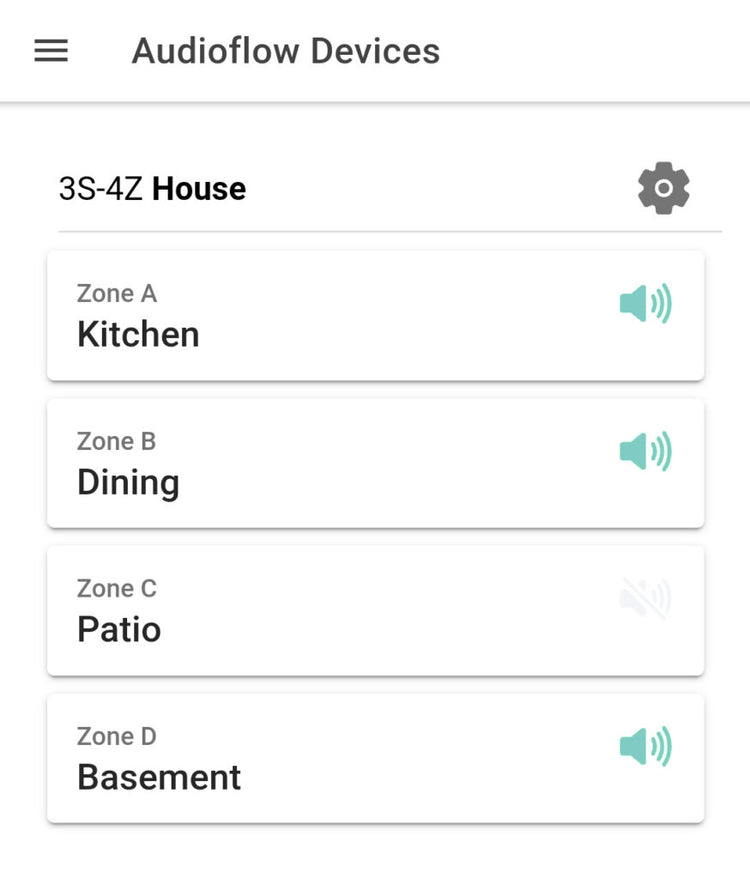
Task: Click the Dining zone label
Action: click(x=128, y=482)
